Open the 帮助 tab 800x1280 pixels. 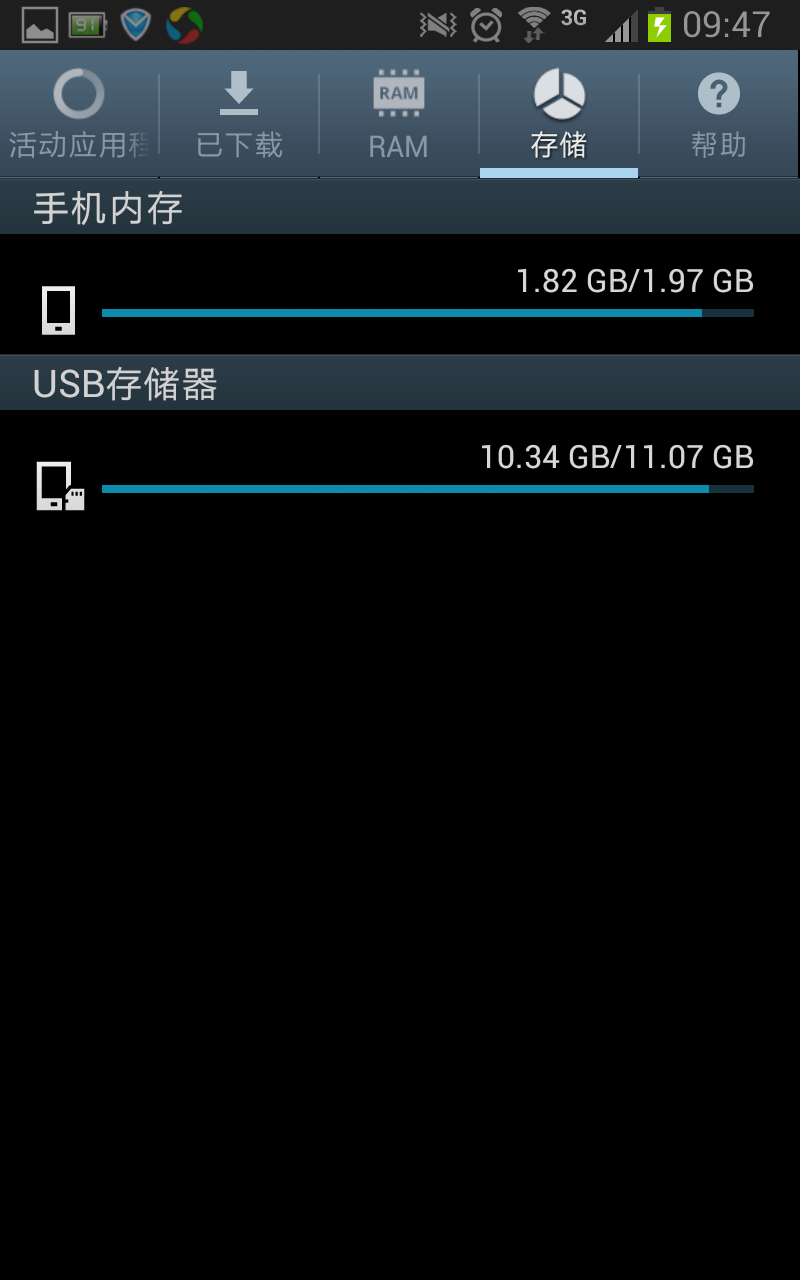[718, 115]
